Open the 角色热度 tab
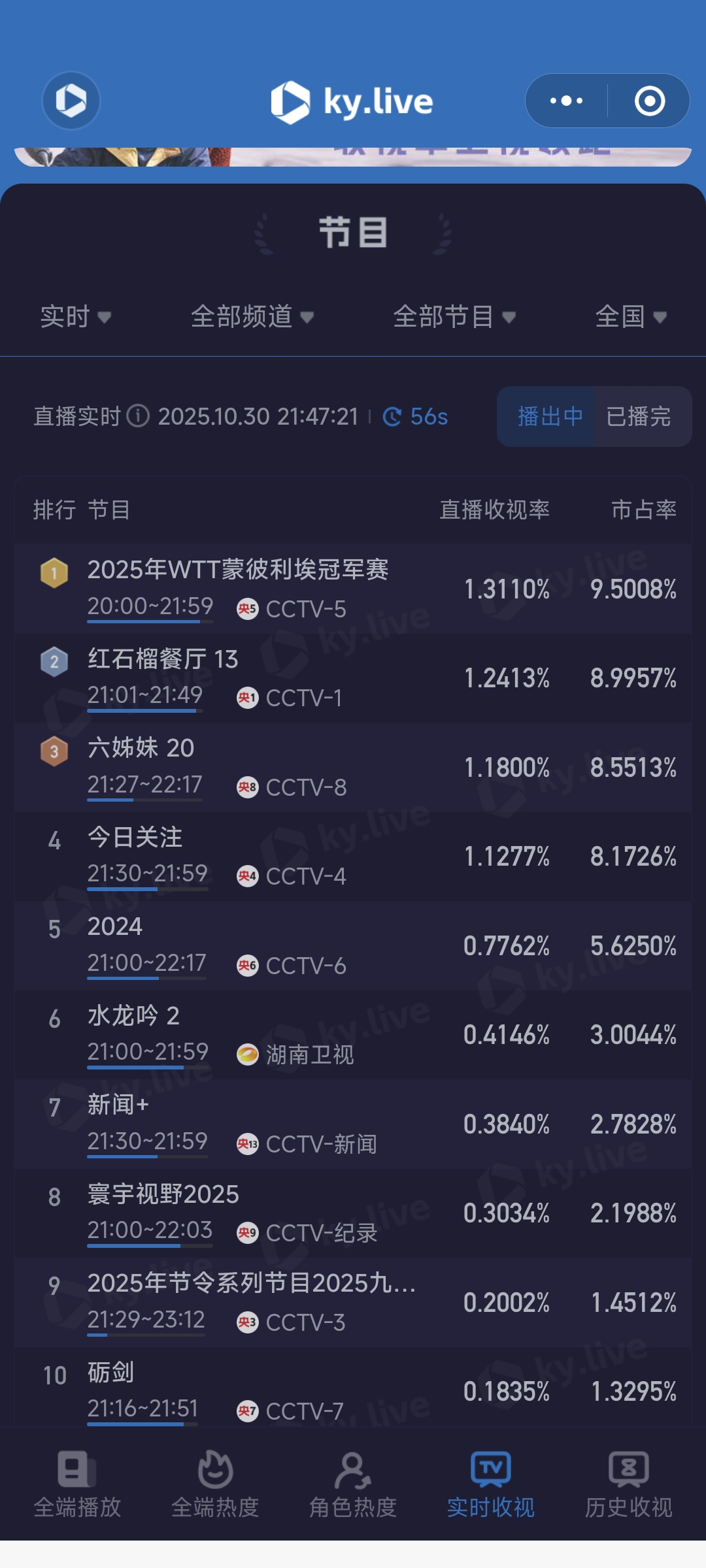706x1568 pixels. click(x=353, y=1484)
